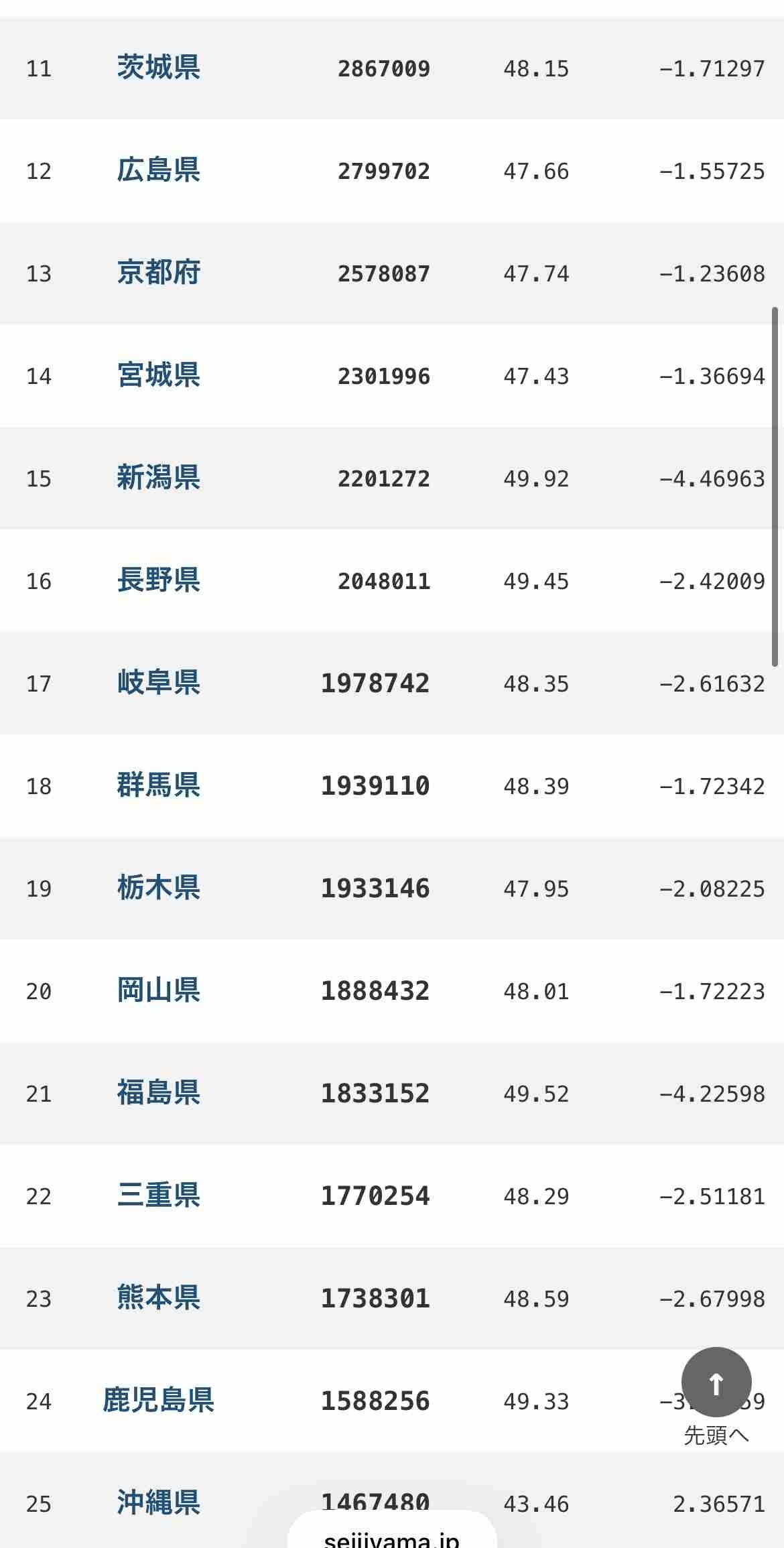Tap the seijiyama.jp address bar
Image resolution: width=784 pixels, height=1548 pixels.
[x=392, y=1536]
